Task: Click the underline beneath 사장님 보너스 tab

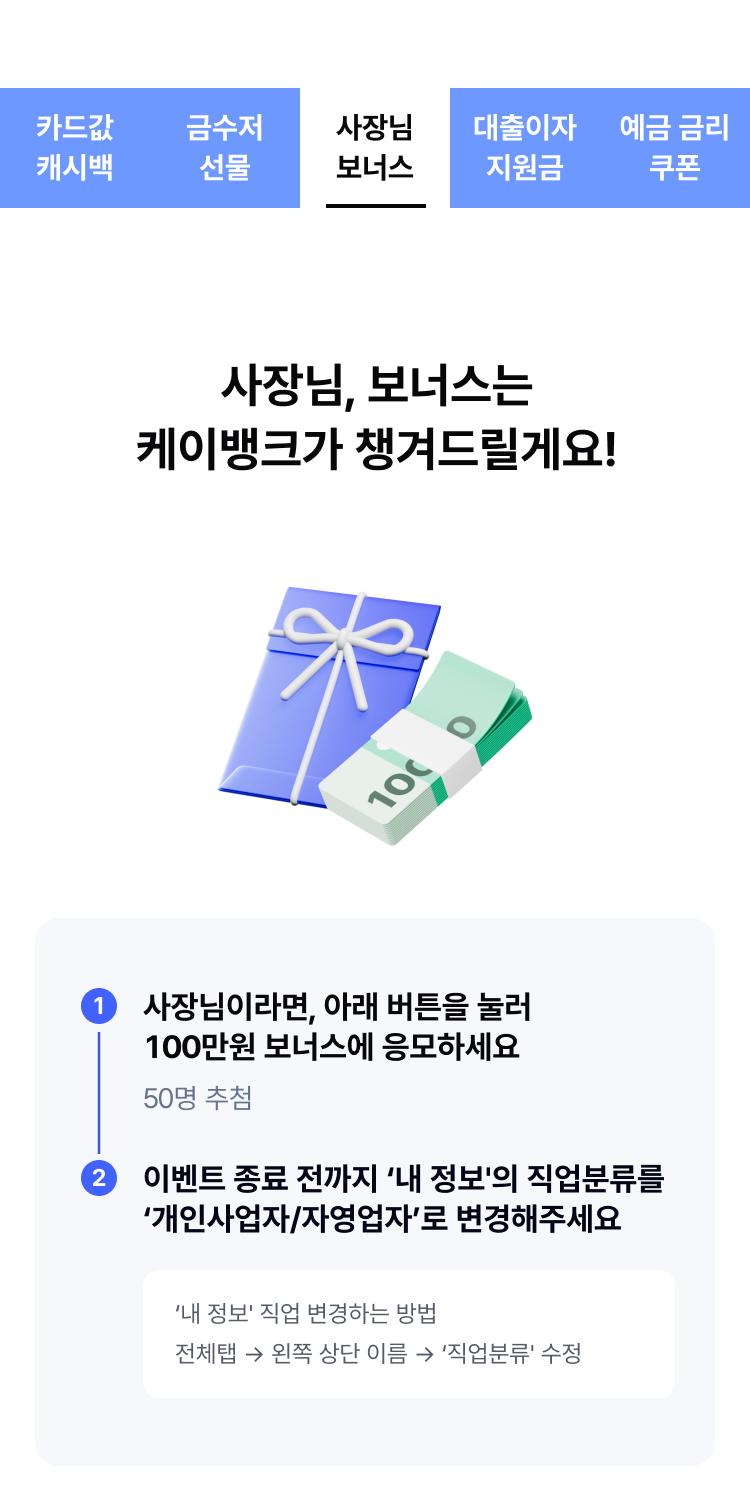Action: tap(375, 208)
